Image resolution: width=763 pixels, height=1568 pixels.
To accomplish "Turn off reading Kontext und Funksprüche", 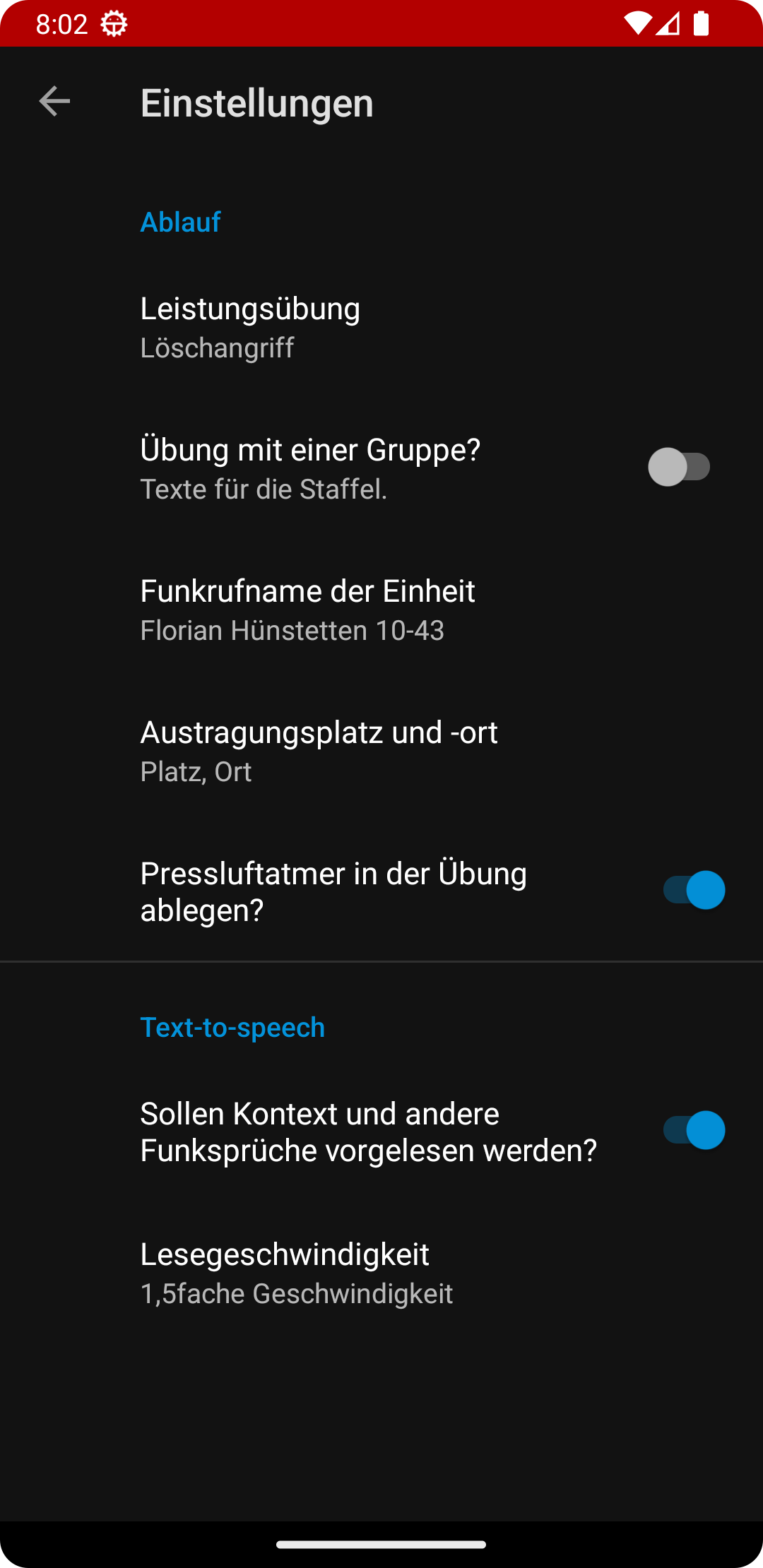I will click(x=693, y=1130).
